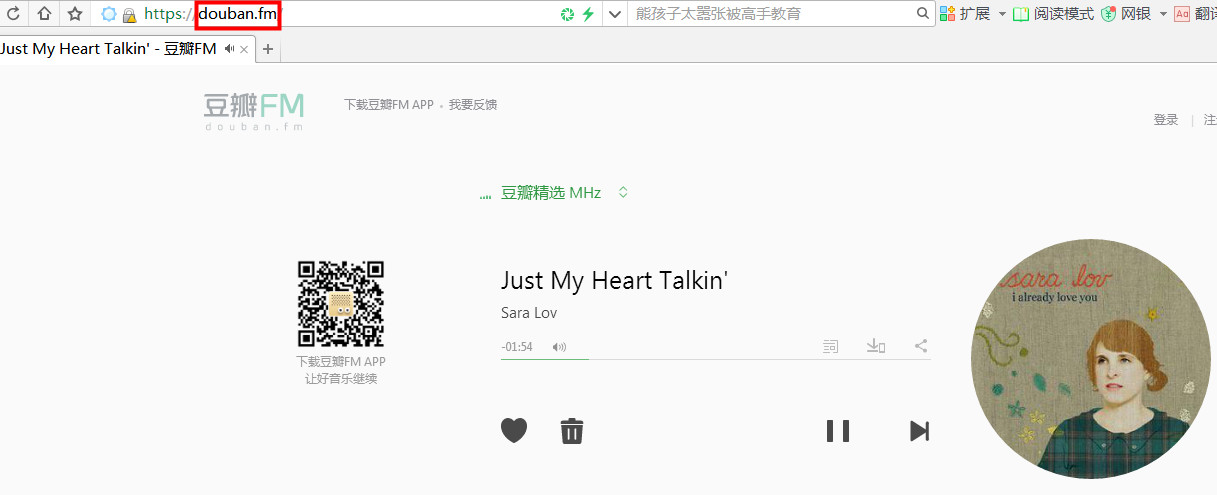Viewport: 1217px width, 495px height.
Task: Download the current track
Action: pyautogui.click(x=876, y=346)
